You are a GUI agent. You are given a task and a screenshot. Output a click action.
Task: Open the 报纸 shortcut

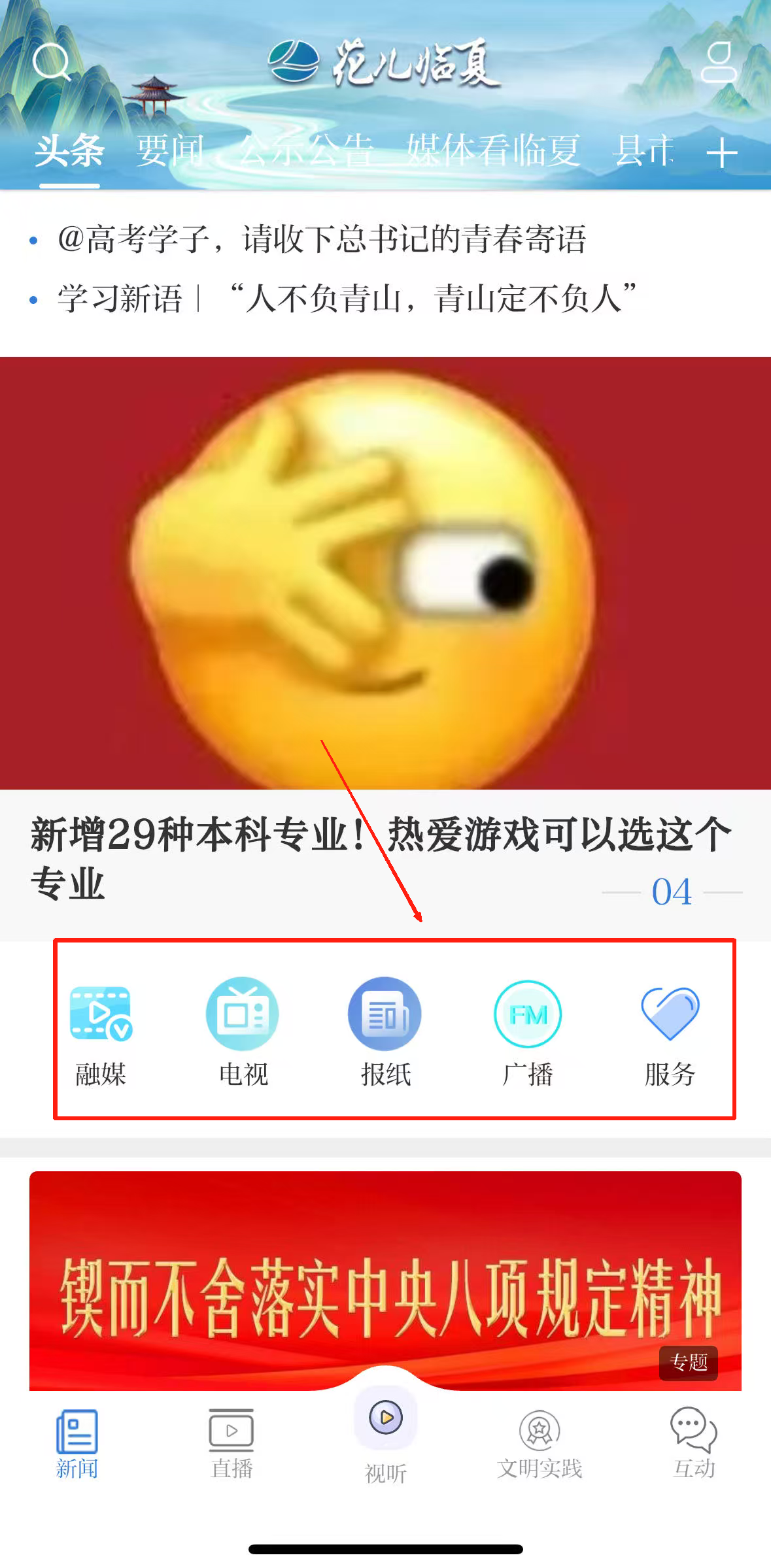(385, 1030)
